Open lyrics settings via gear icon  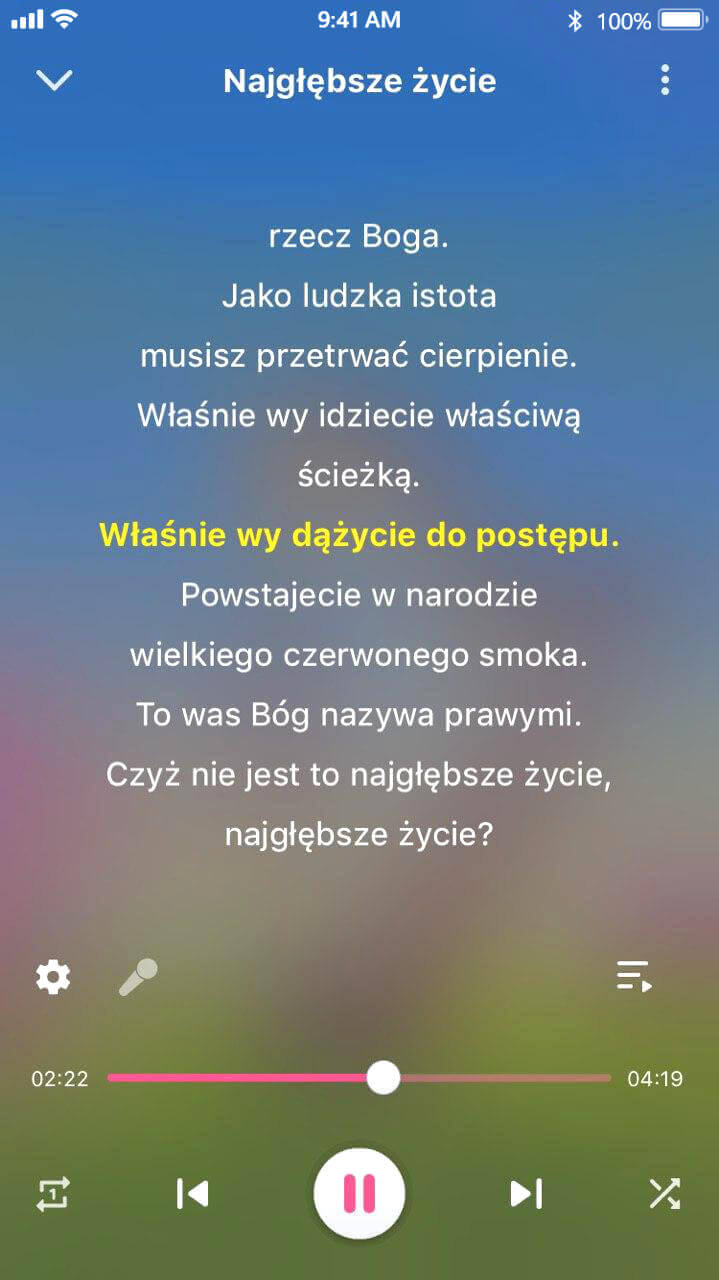click(53, 976)
